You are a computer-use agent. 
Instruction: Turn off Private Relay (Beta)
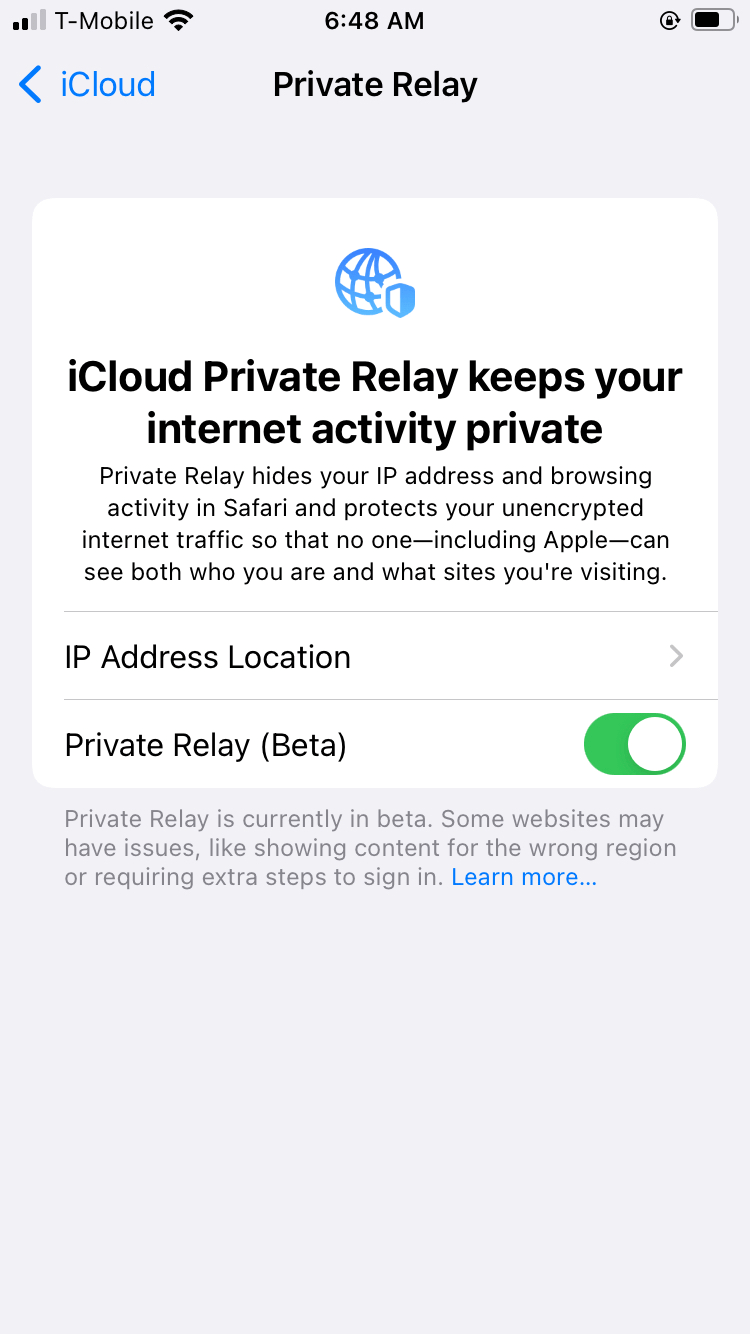pyautogui.click(x=634, y=745)
